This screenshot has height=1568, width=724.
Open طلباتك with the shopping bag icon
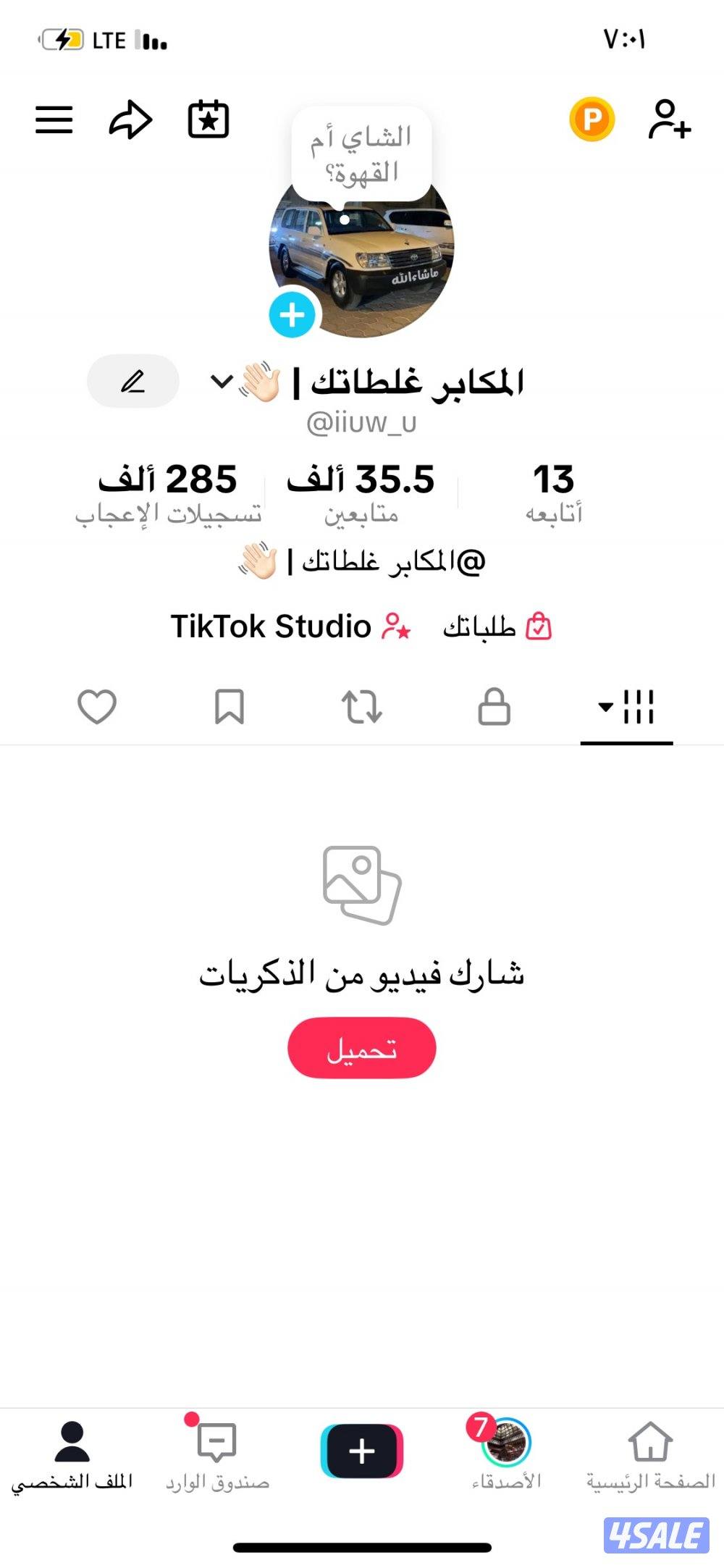pos(500,626)
